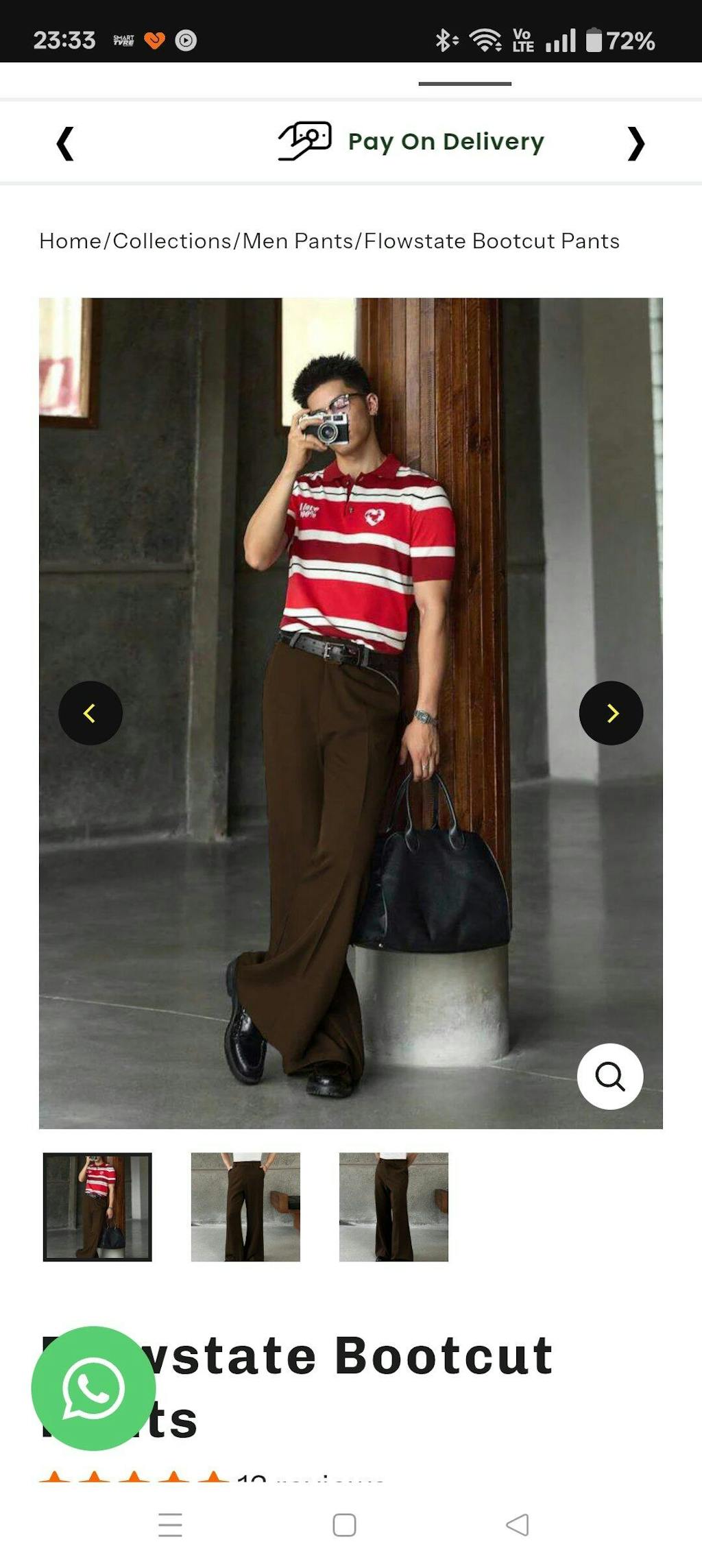The width and height of the screenshot is (702, 1568).
Task: Select third thumbnail showing pants side
Action: [394, 1207]
